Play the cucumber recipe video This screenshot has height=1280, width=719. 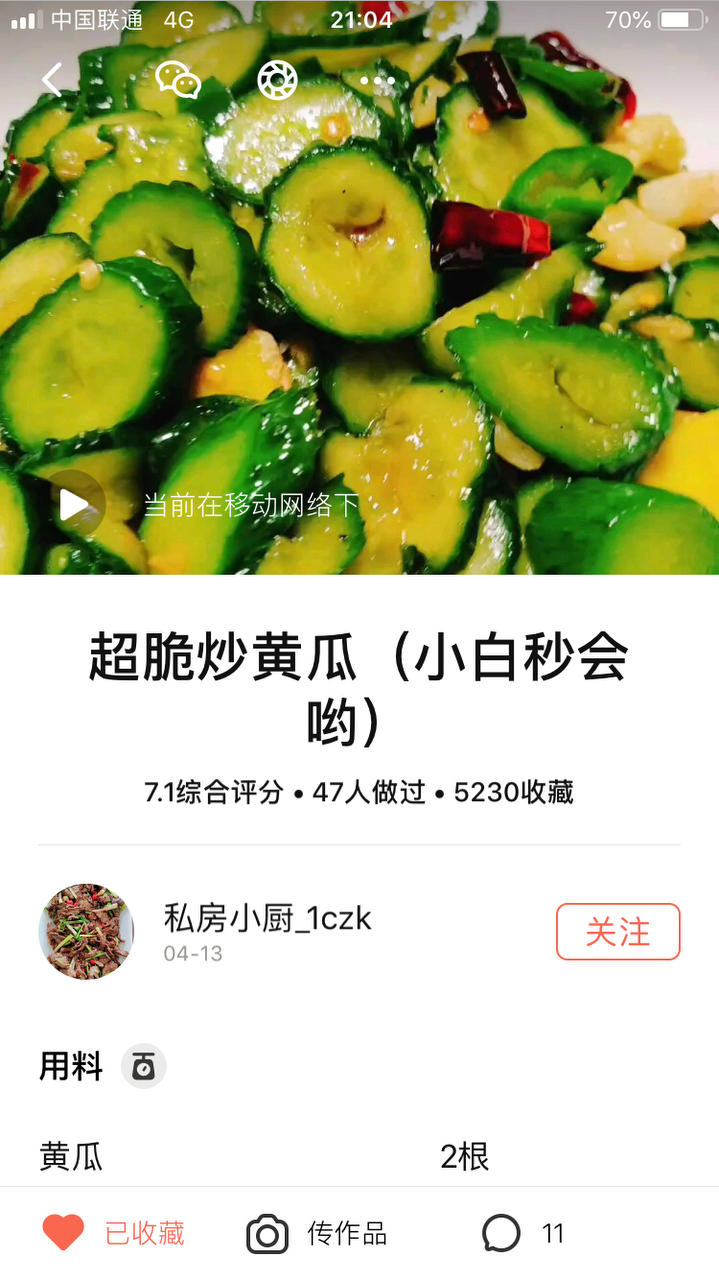coord(75,505)
